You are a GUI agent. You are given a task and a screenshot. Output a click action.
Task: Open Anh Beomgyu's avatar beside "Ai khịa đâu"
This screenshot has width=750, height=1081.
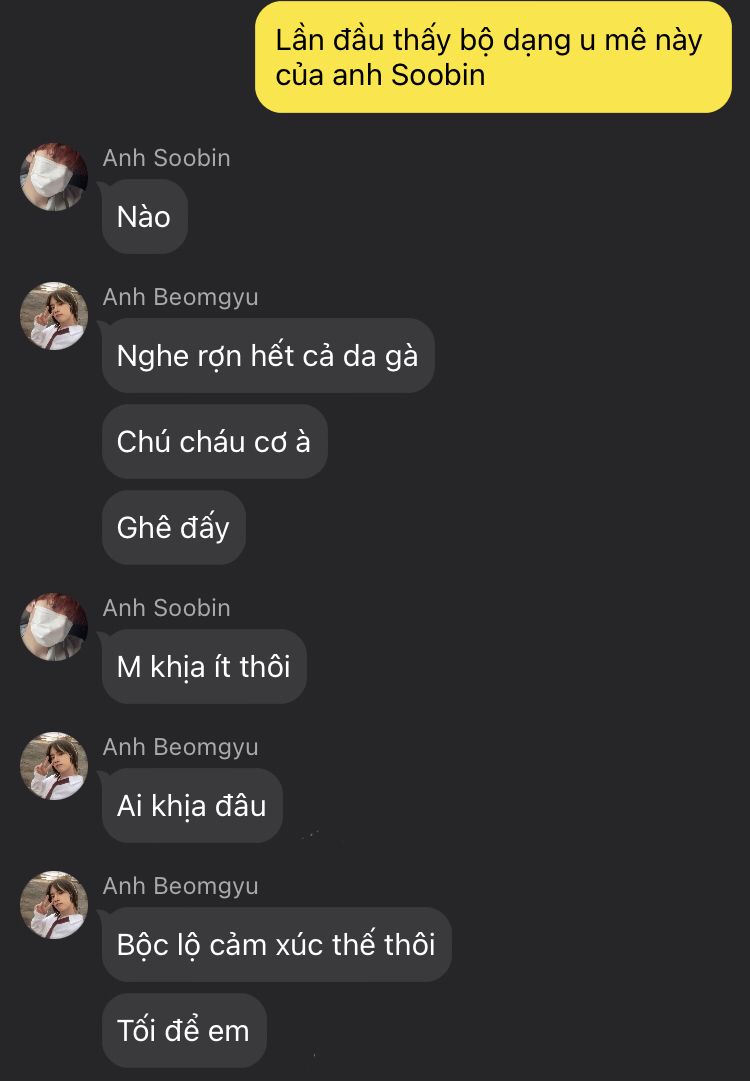tap(54, 766)
